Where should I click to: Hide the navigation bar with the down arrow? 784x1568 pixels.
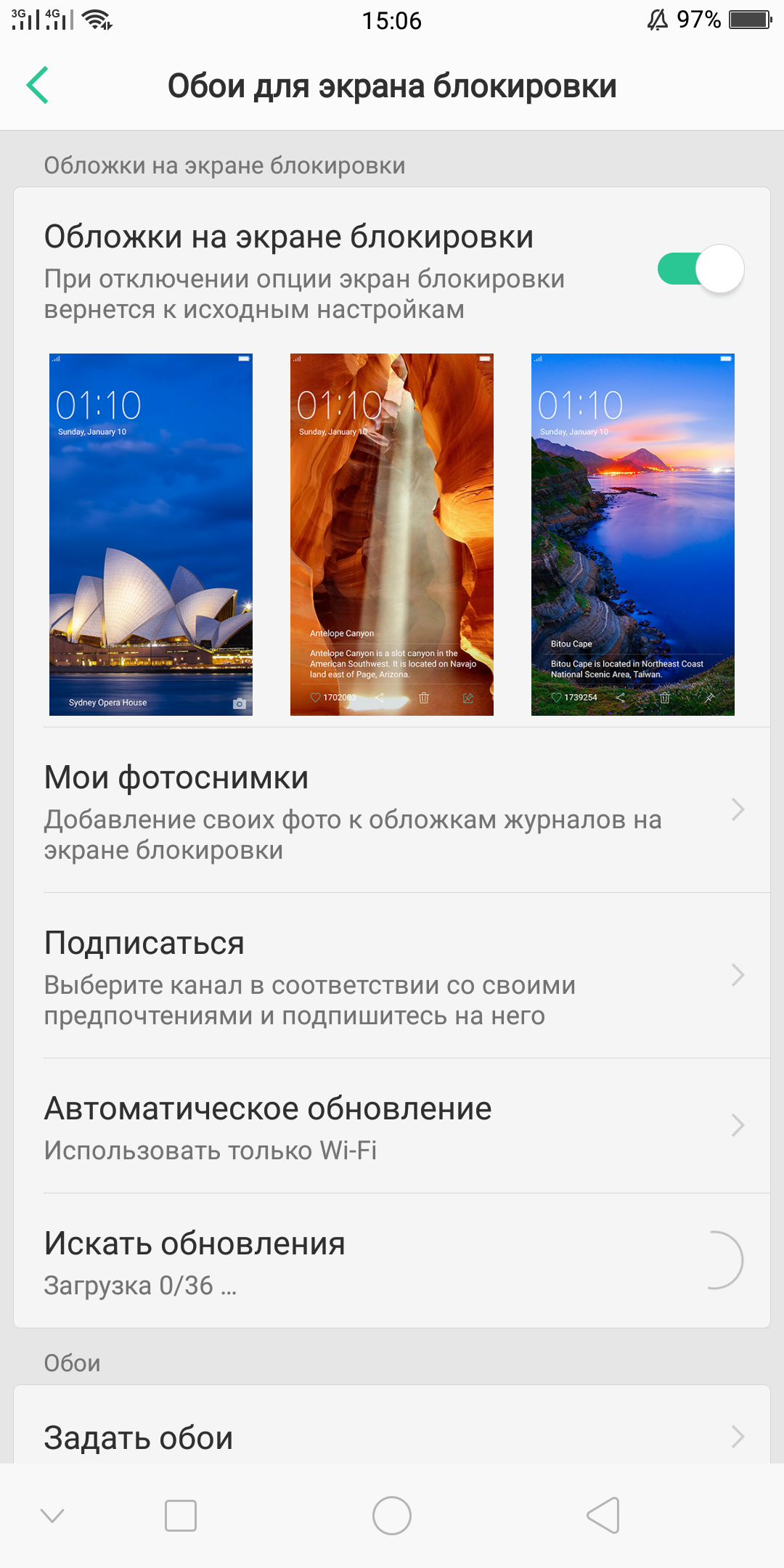(52, 1516)
